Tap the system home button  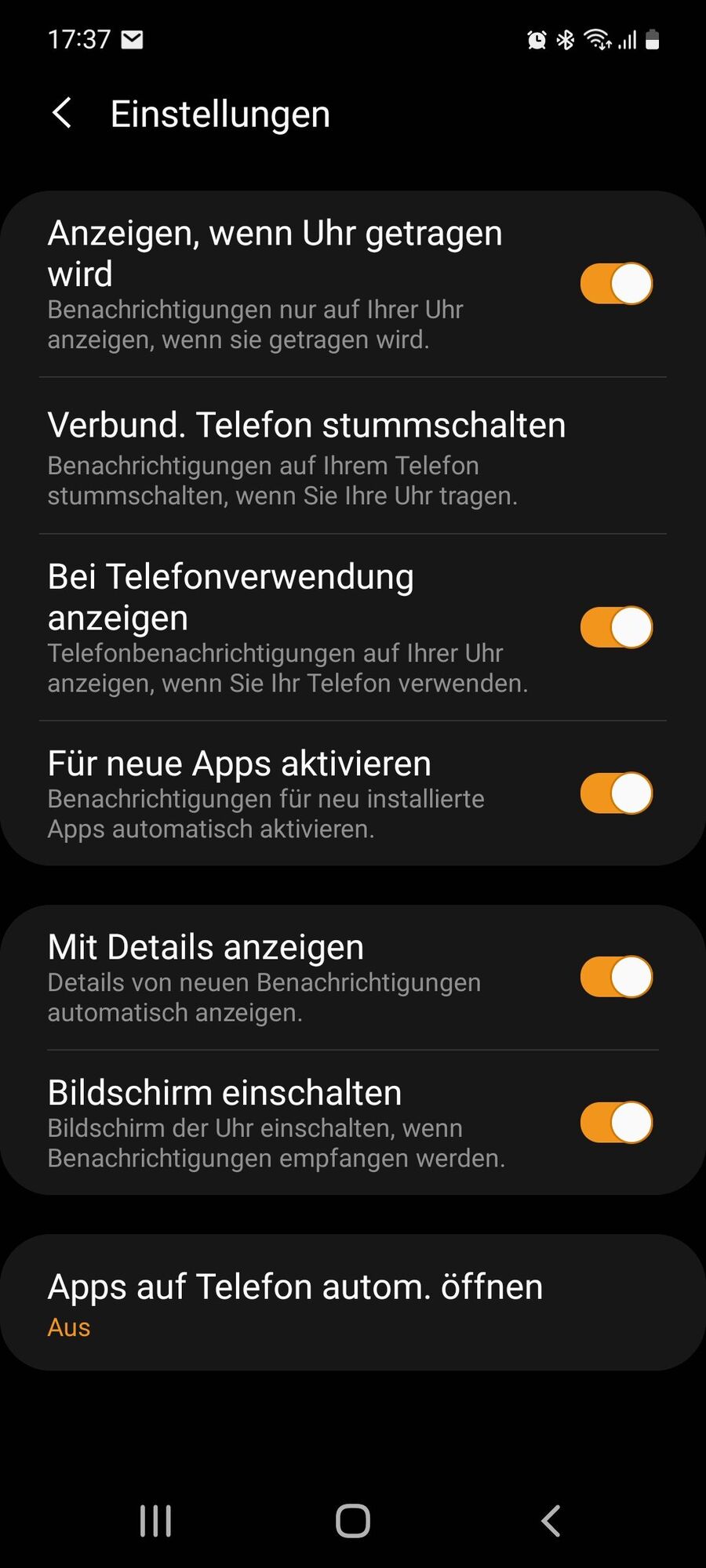tap(353, 1521)
